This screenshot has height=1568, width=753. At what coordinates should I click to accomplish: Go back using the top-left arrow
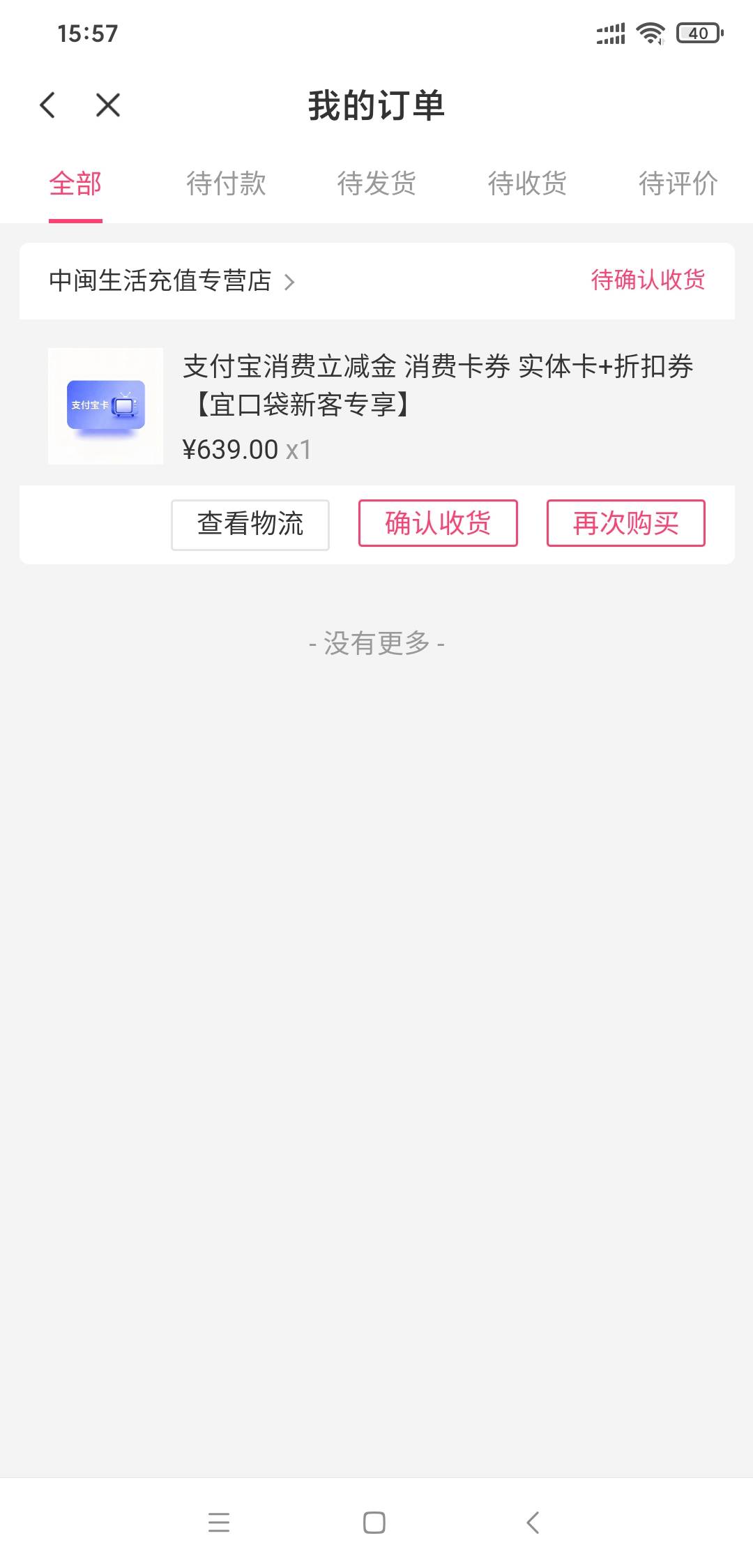(47, 105)
